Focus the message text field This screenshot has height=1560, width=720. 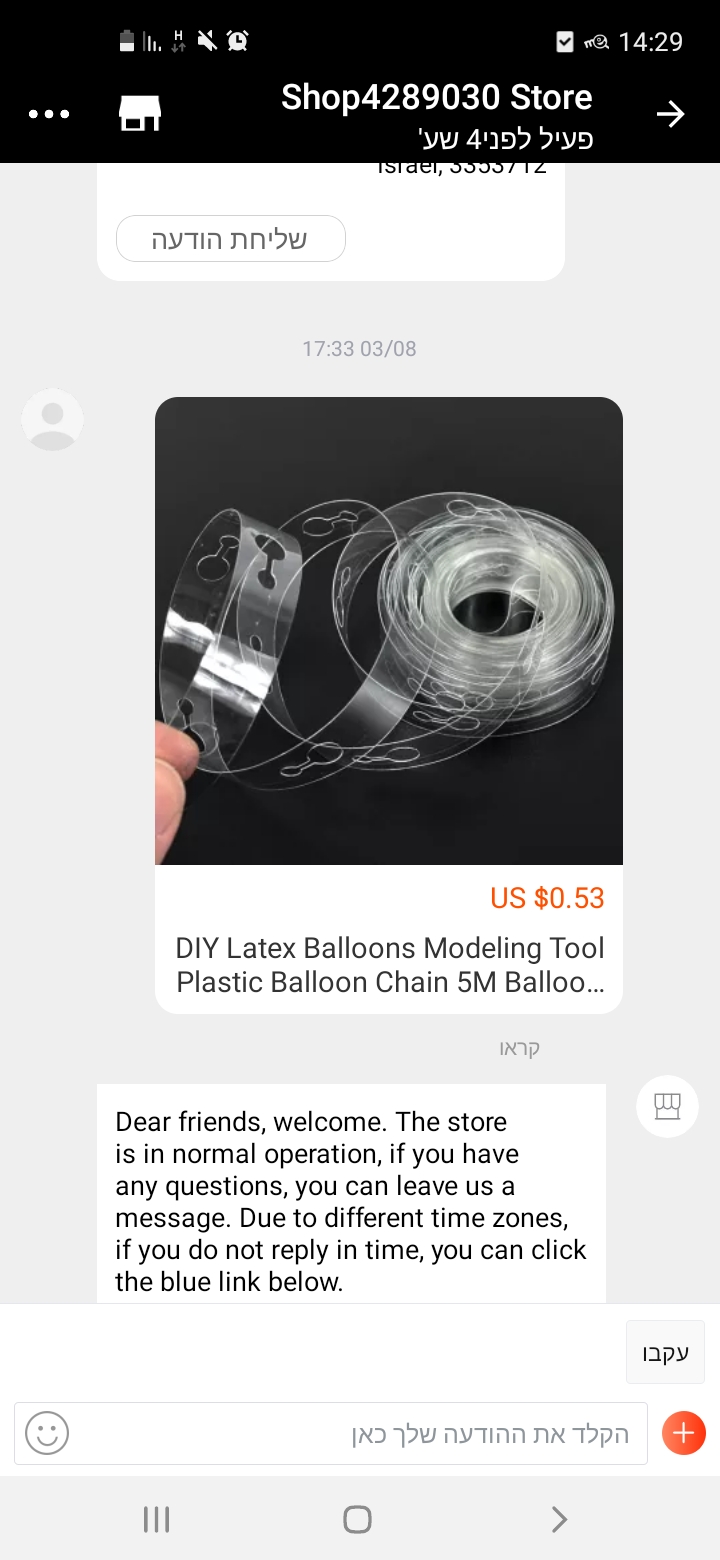(360, 1433)
